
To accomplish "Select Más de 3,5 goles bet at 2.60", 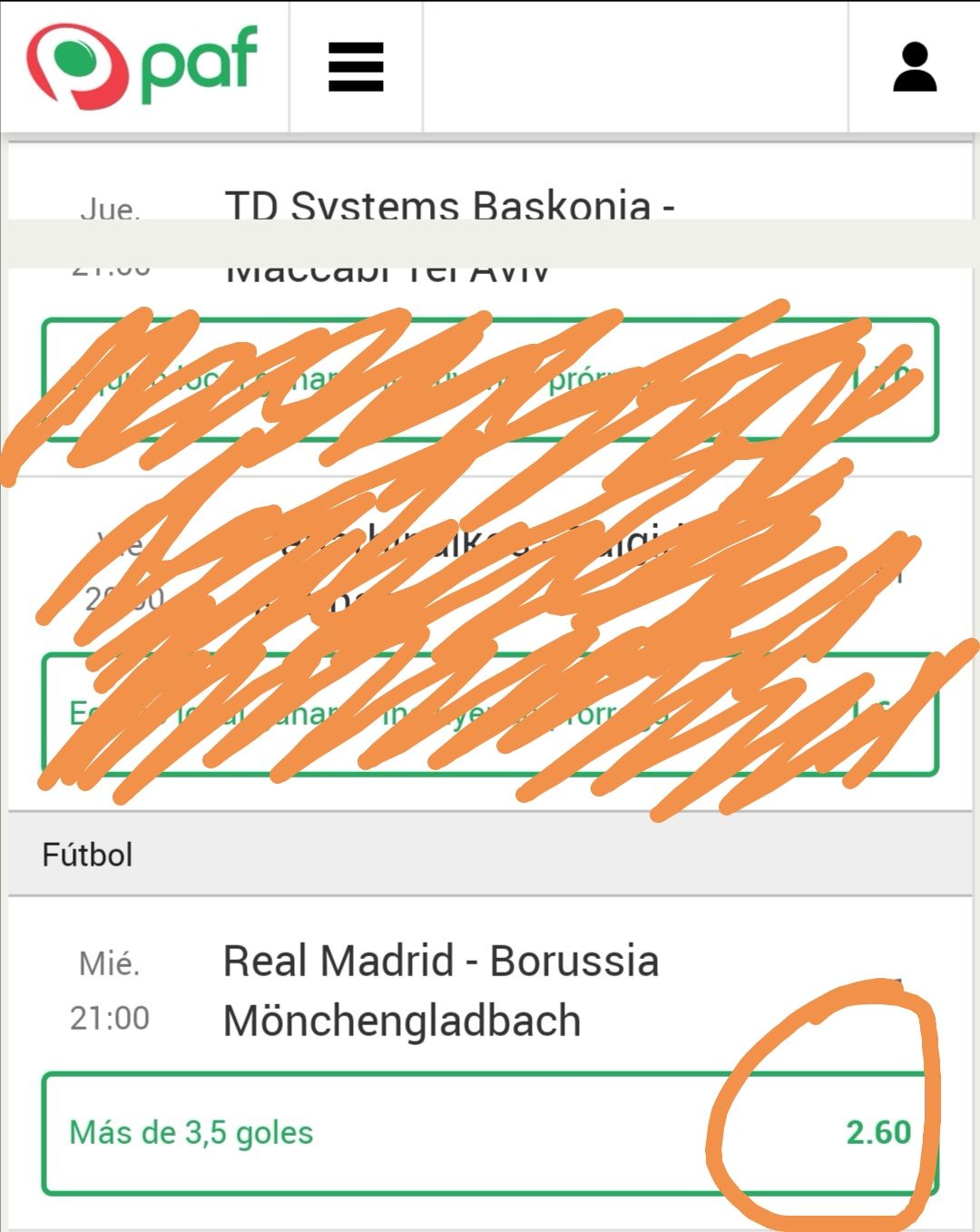I will point(490,1133).
